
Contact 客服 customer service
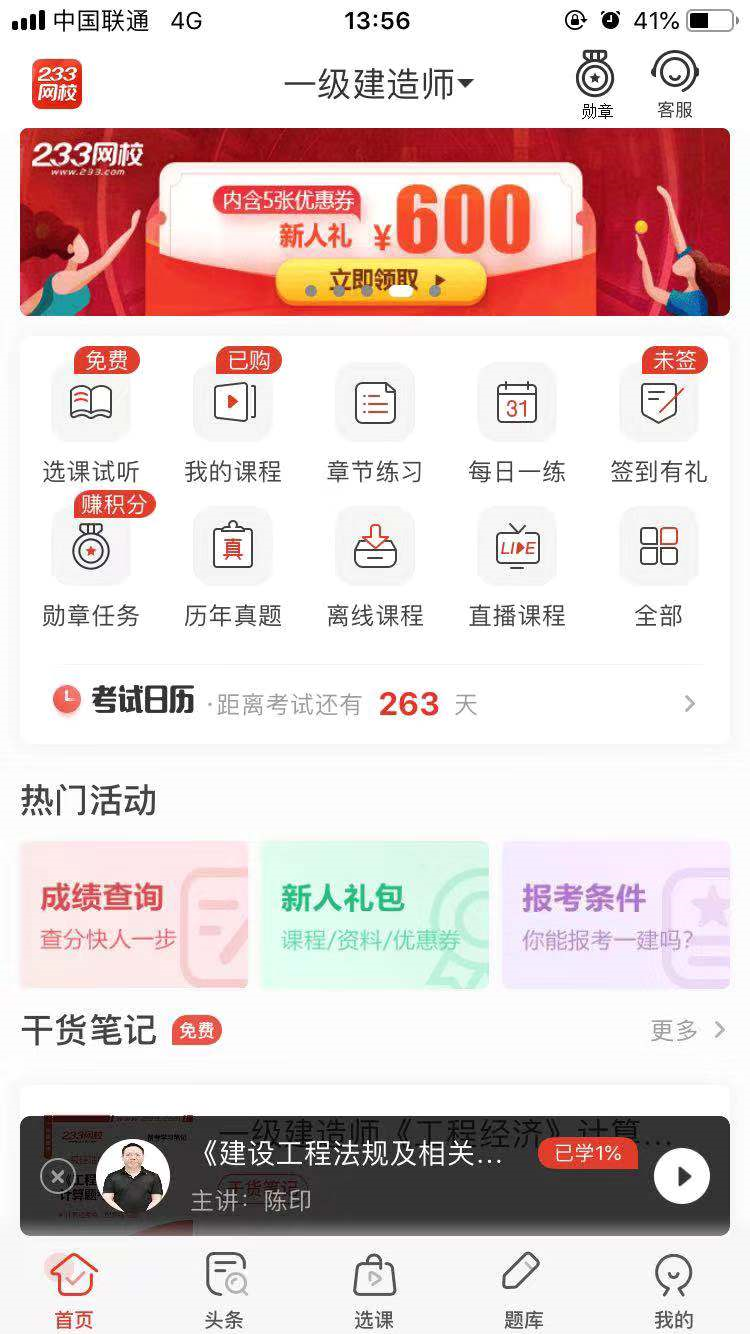(x=675, y=85)
